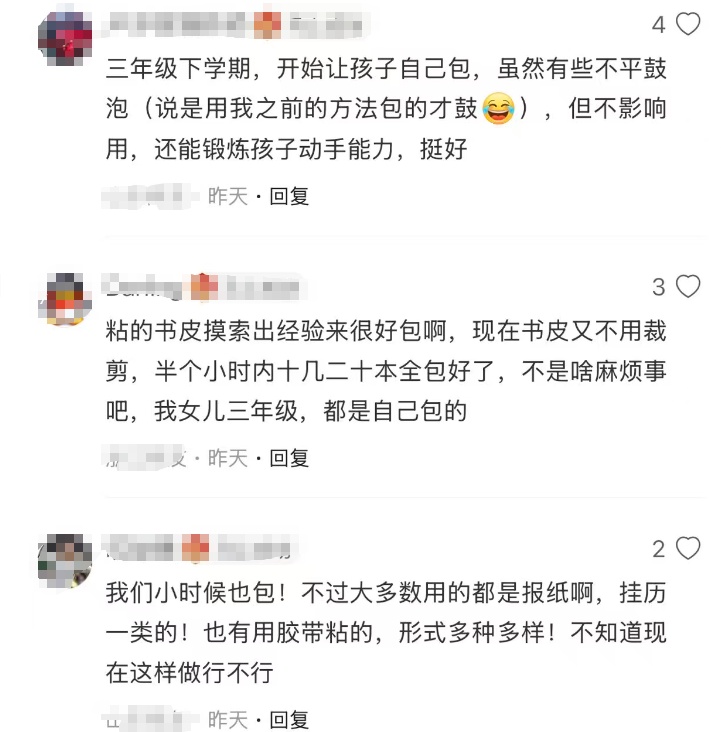Viewport: 721px width, 732px height.
Task: Like the comment starting with 我们小时候也包
Action: click(x=688, y=548)
